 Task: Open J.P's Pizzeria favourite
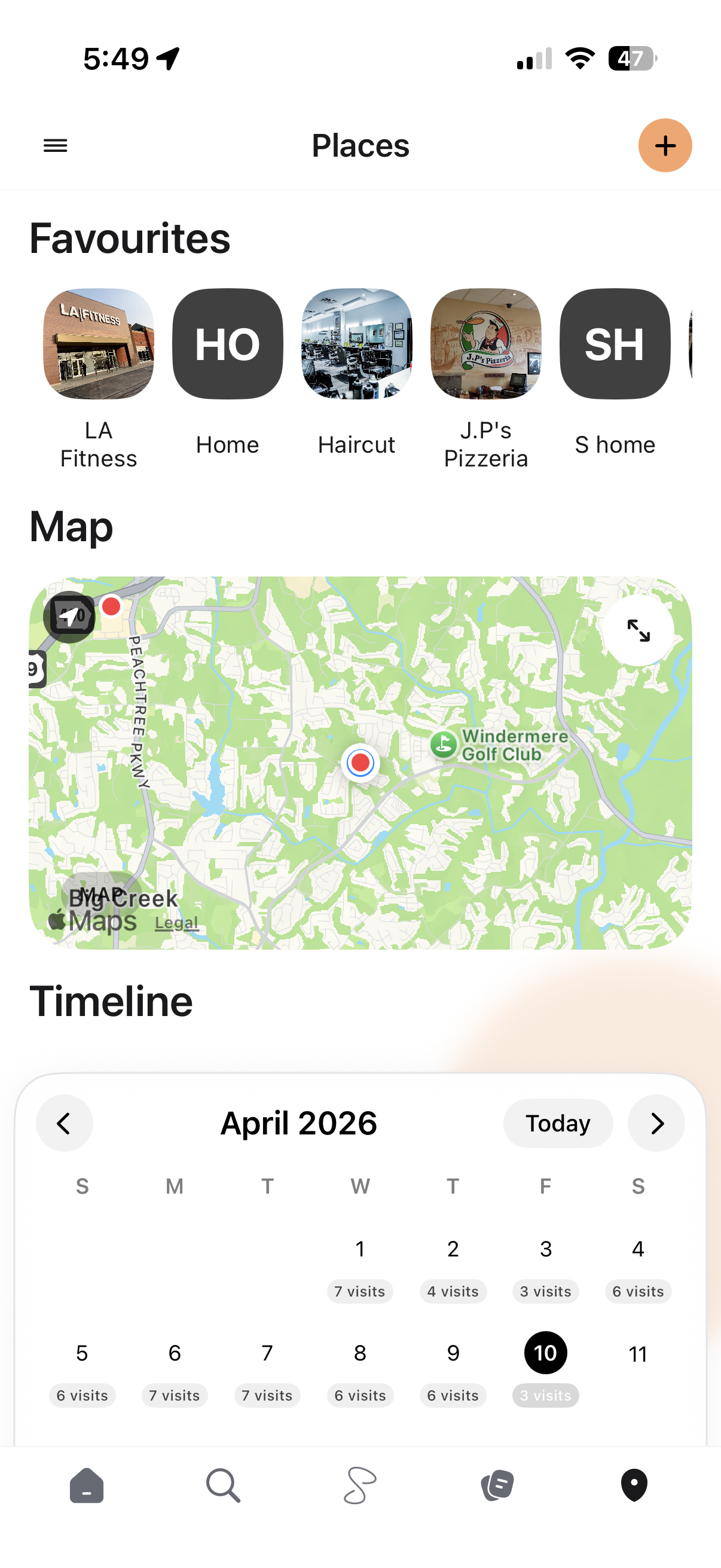(x=485, y=344)
